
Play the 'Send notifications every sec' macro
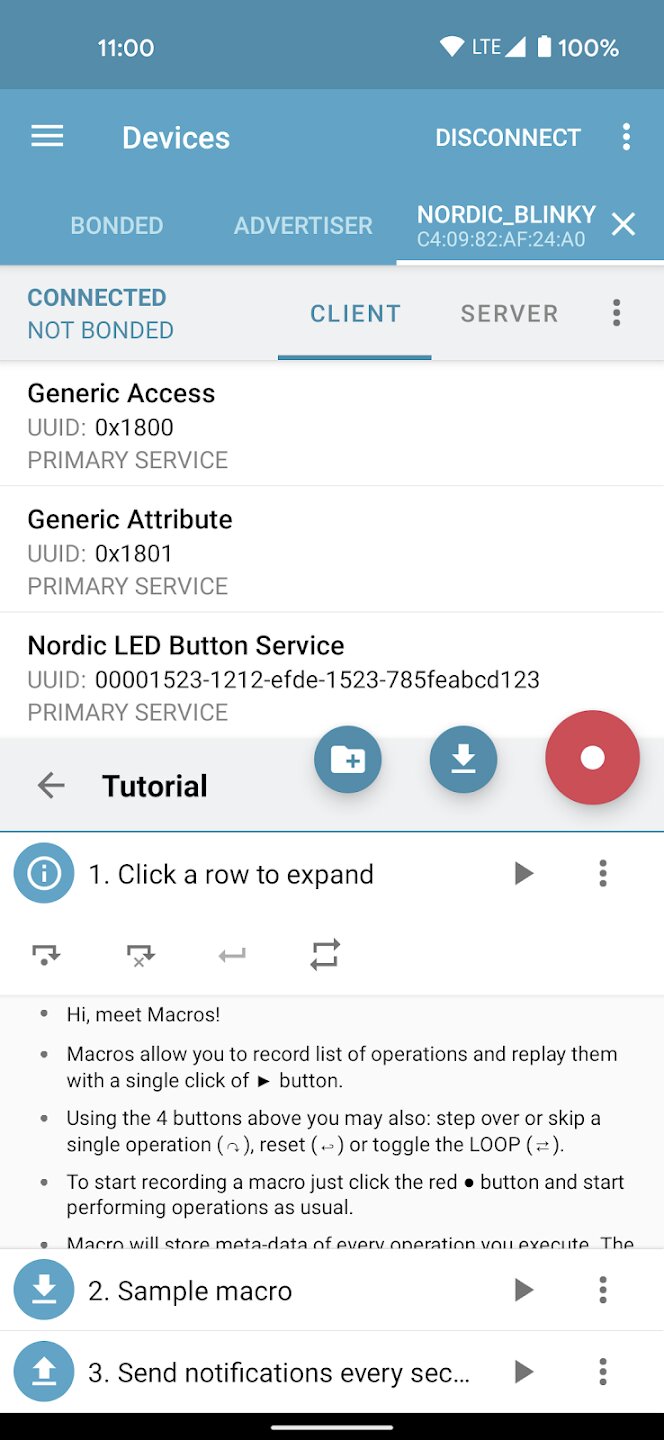coord(523,1371)
